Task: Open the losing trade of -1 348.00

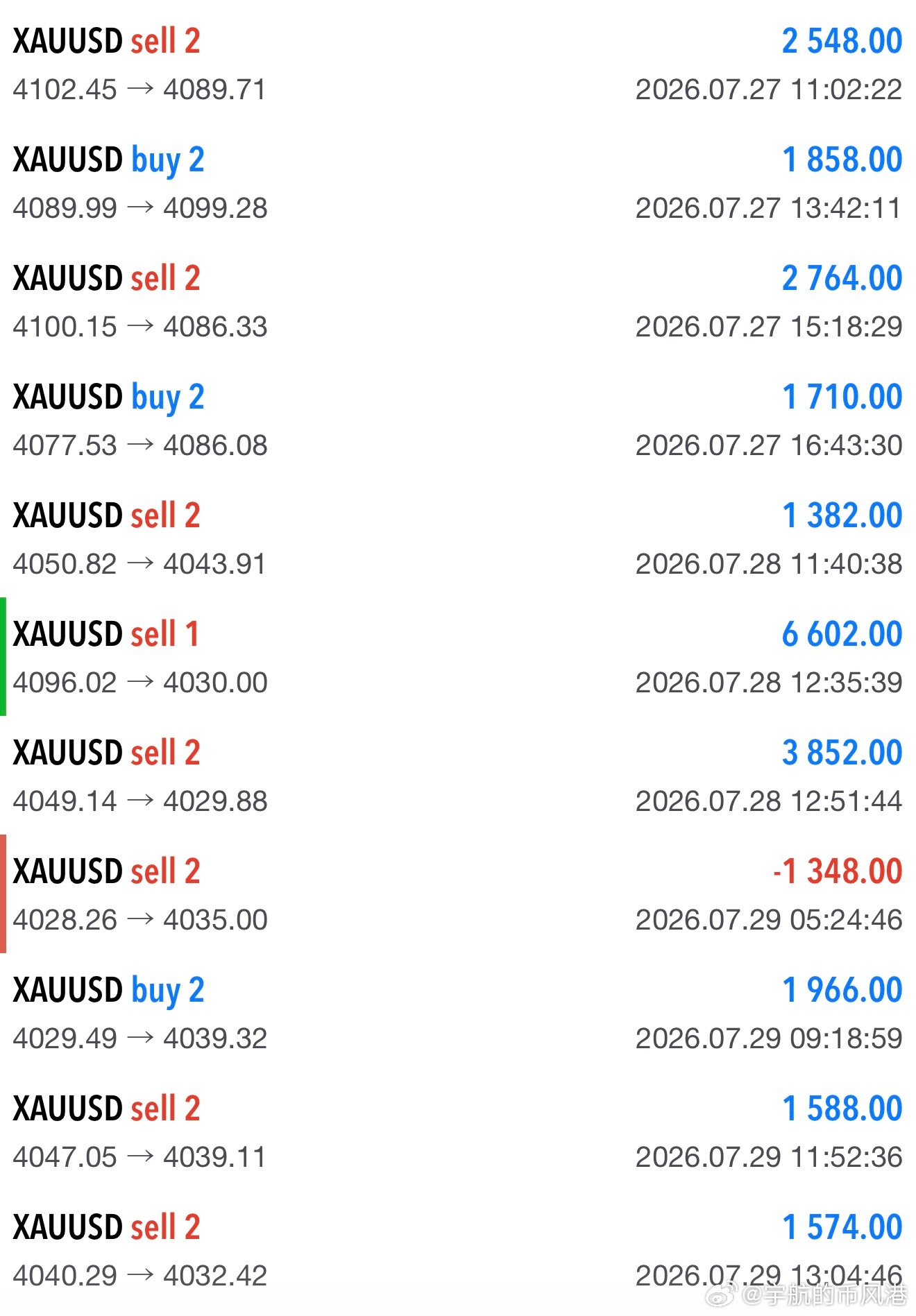Action: coord(458,894)
